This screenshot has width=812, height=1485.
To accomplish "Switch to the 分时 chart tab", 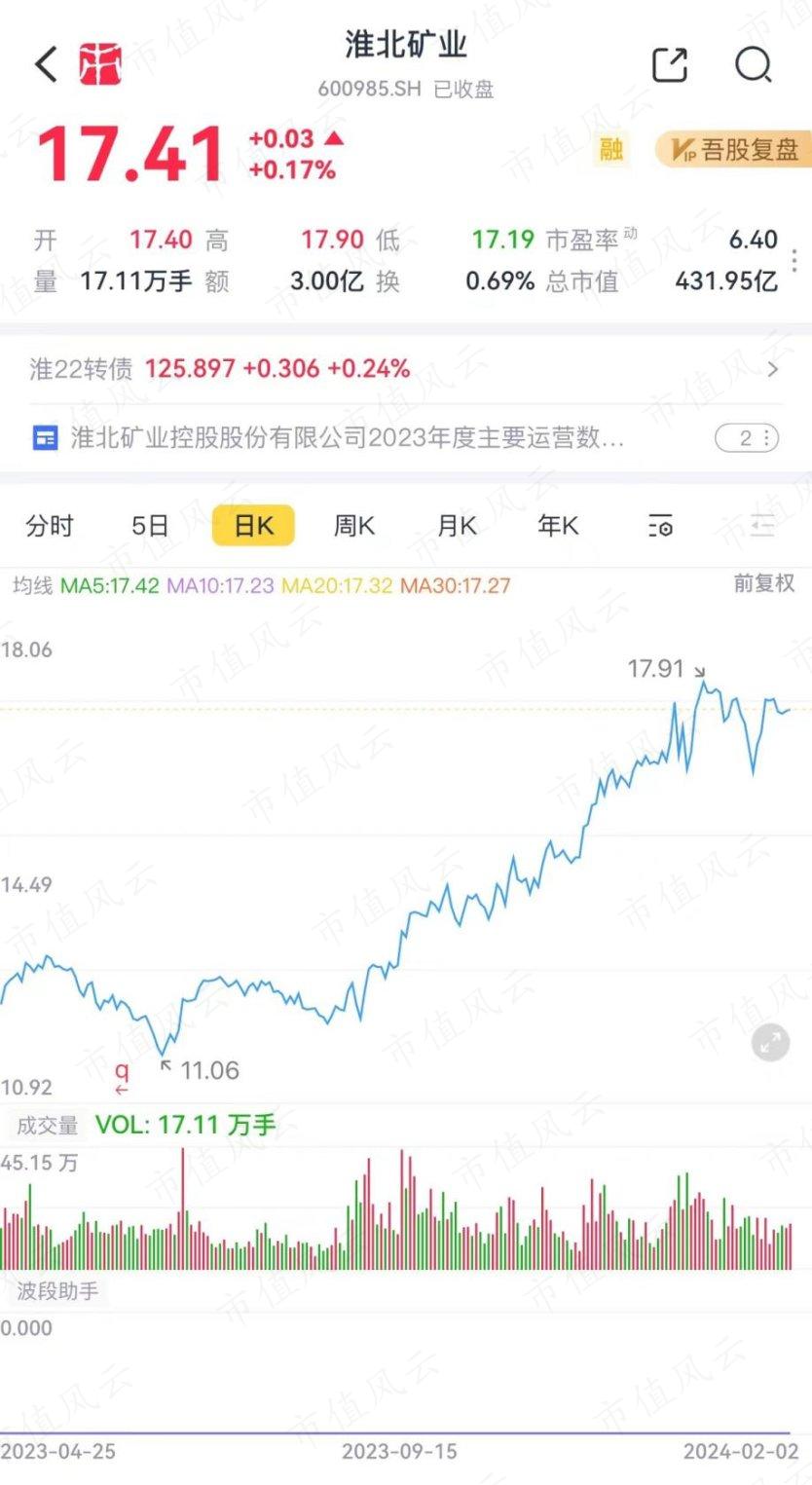I will 50,526.
